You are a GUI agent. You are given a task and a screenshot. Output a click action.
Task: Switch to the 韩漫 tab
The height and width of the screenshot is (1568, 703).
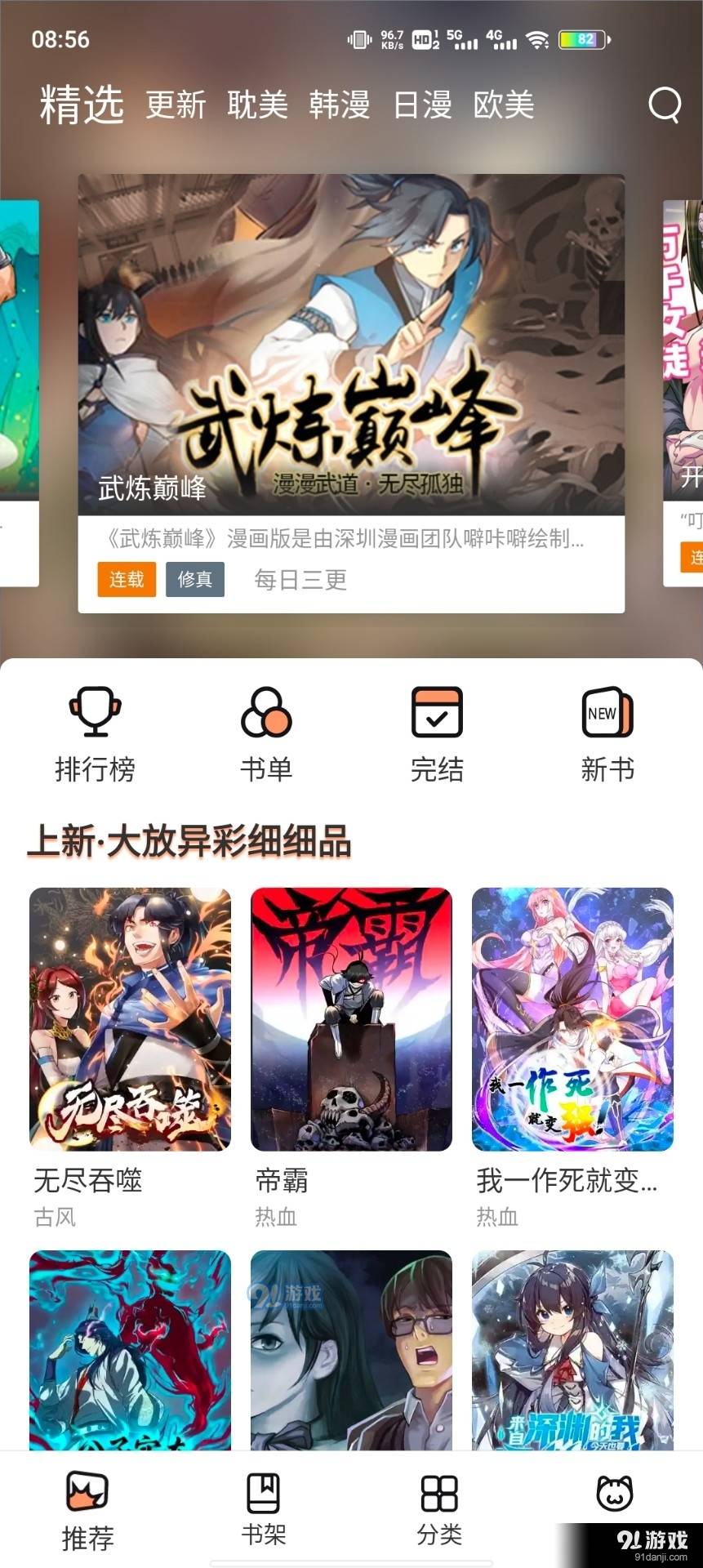click(x=340, y=105)
